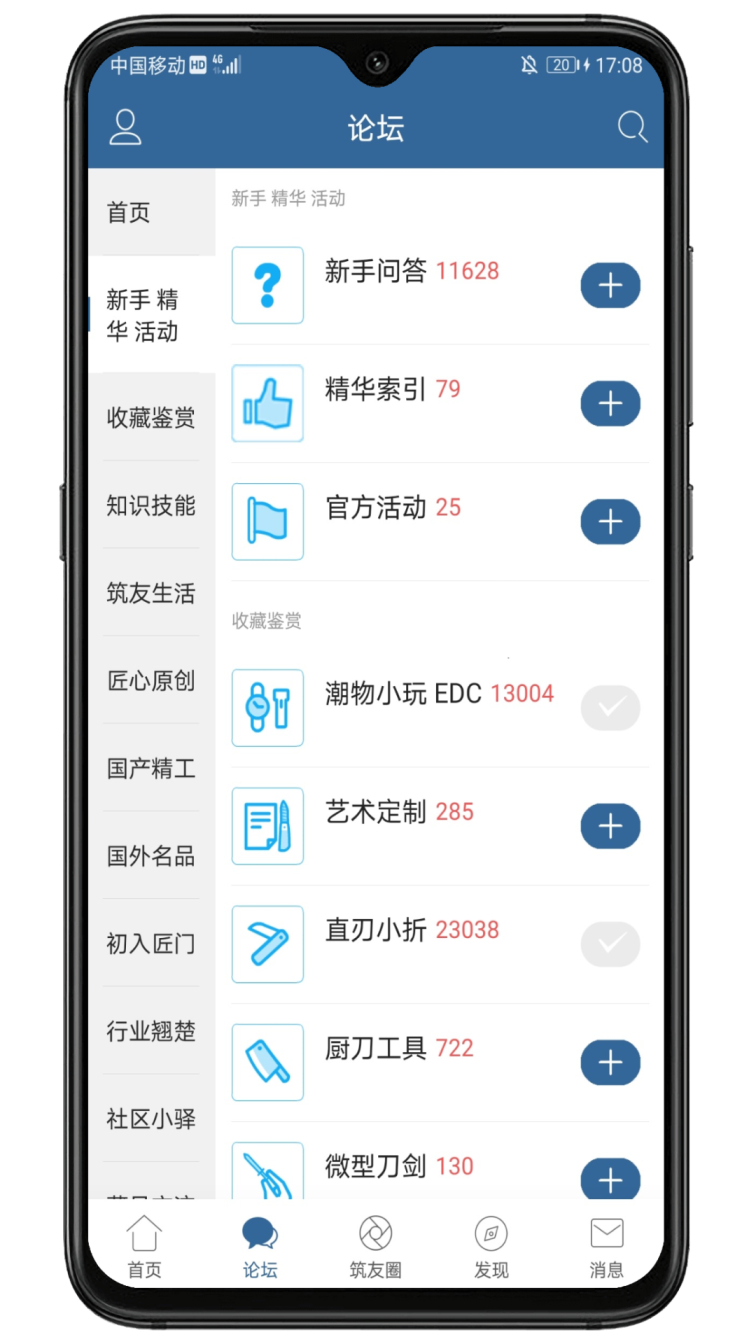Switch to the 消息 bottom tab
Viewport: 756px width, 1344px height.
606,1246
